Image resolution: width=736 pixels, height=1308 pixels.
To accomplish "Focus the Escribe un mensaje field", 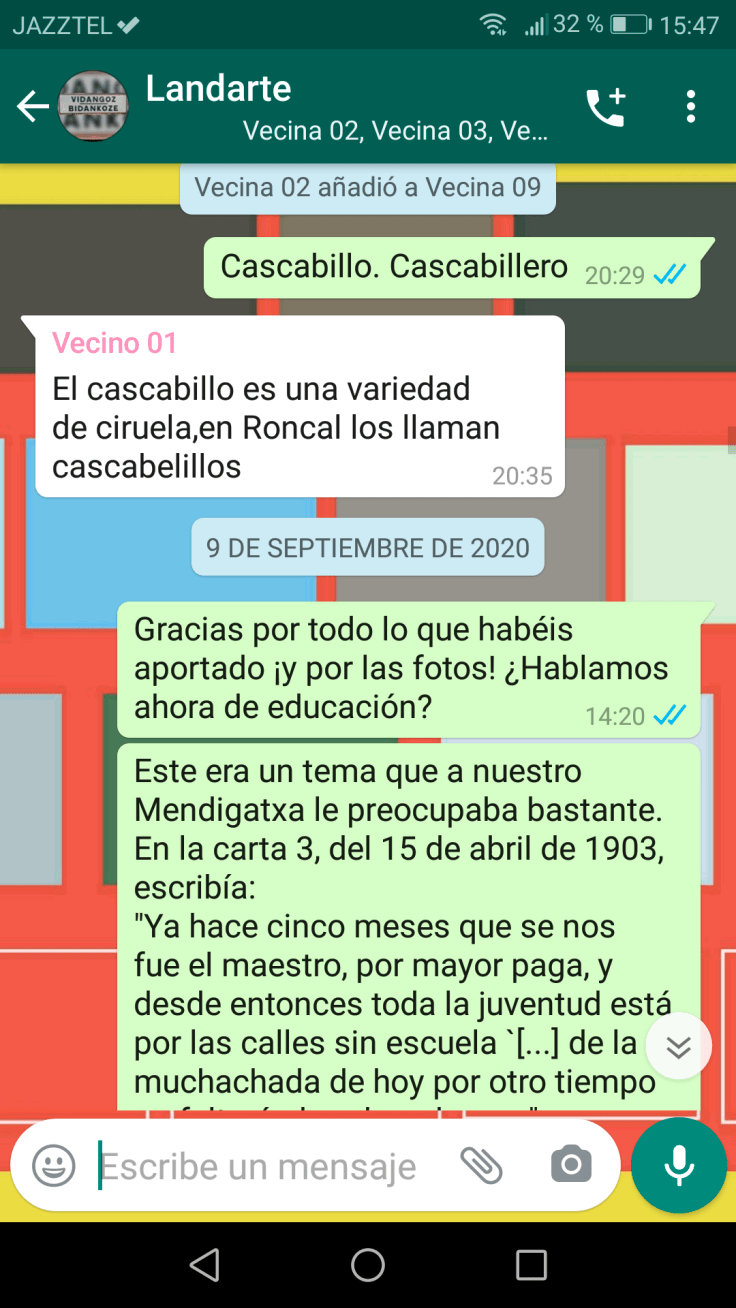I will [x=260, y=1166].
